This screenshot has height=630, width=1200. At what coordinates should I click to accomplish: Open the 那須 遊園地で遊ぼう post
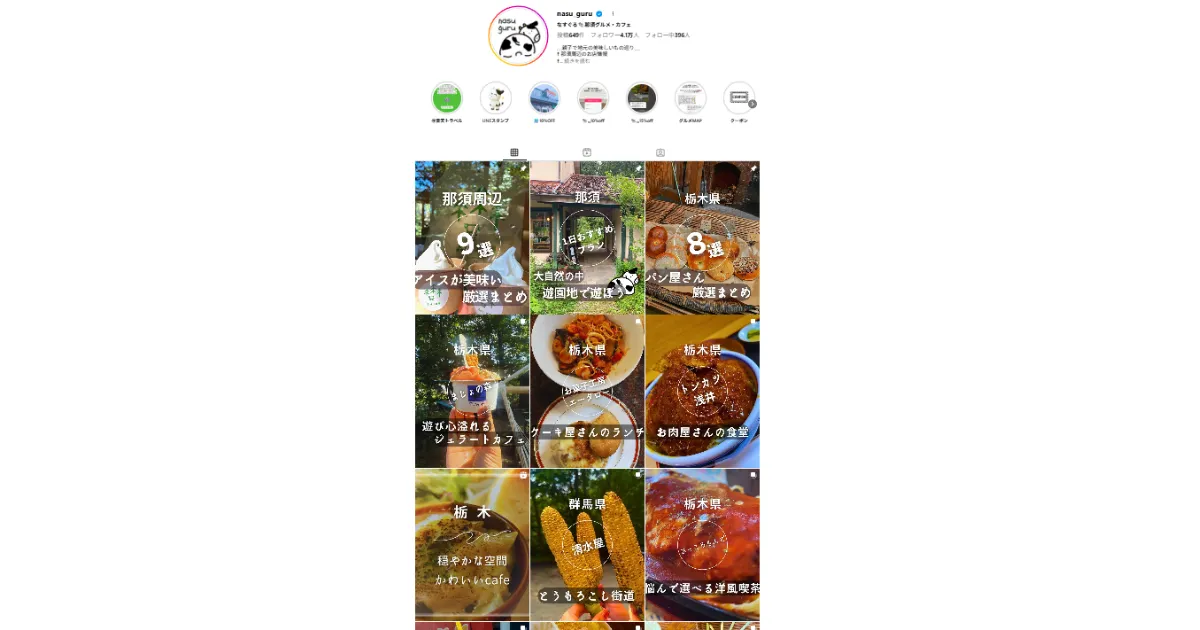[x=587, y=238]
